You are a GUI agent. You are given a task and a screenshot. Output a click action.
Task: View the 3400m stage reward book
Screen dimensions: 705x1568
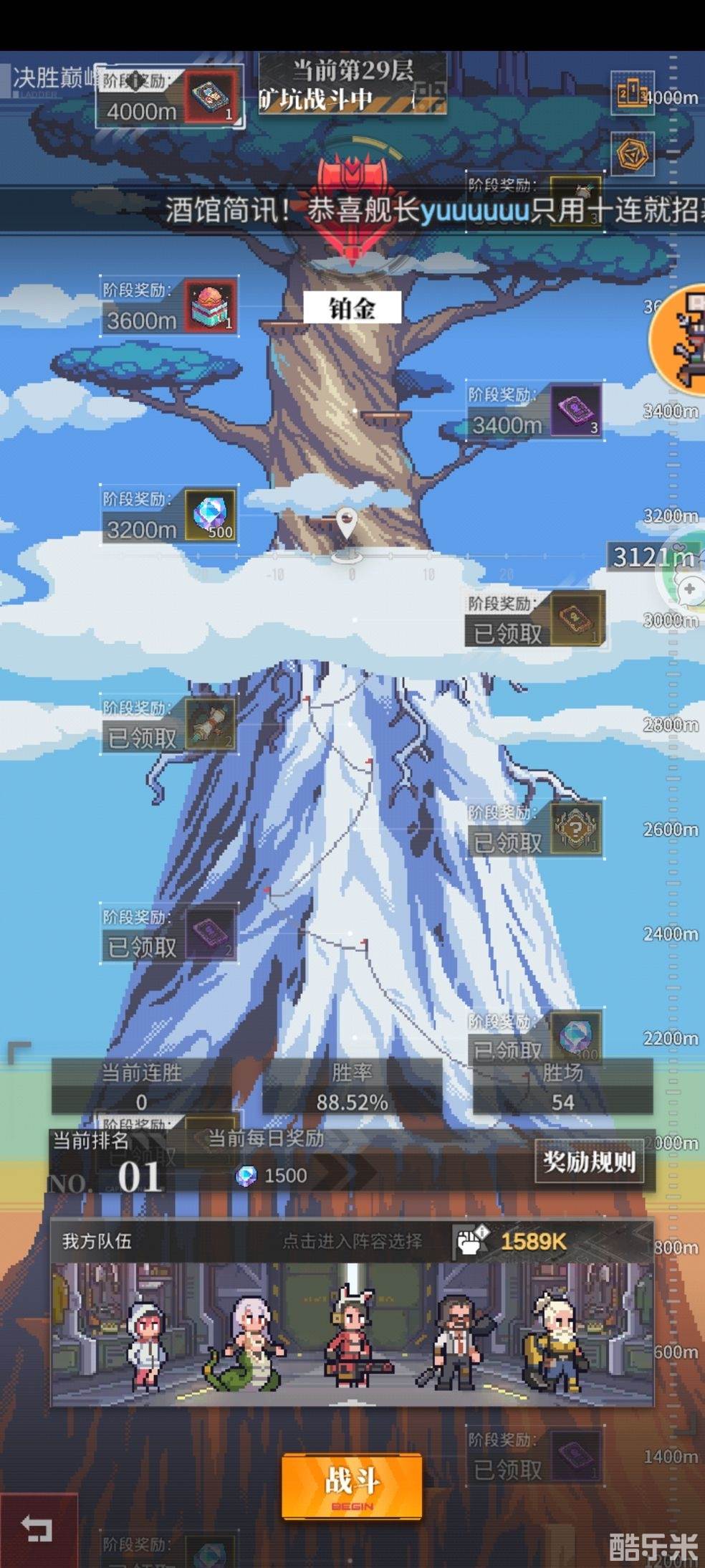[x=575, y=410]
